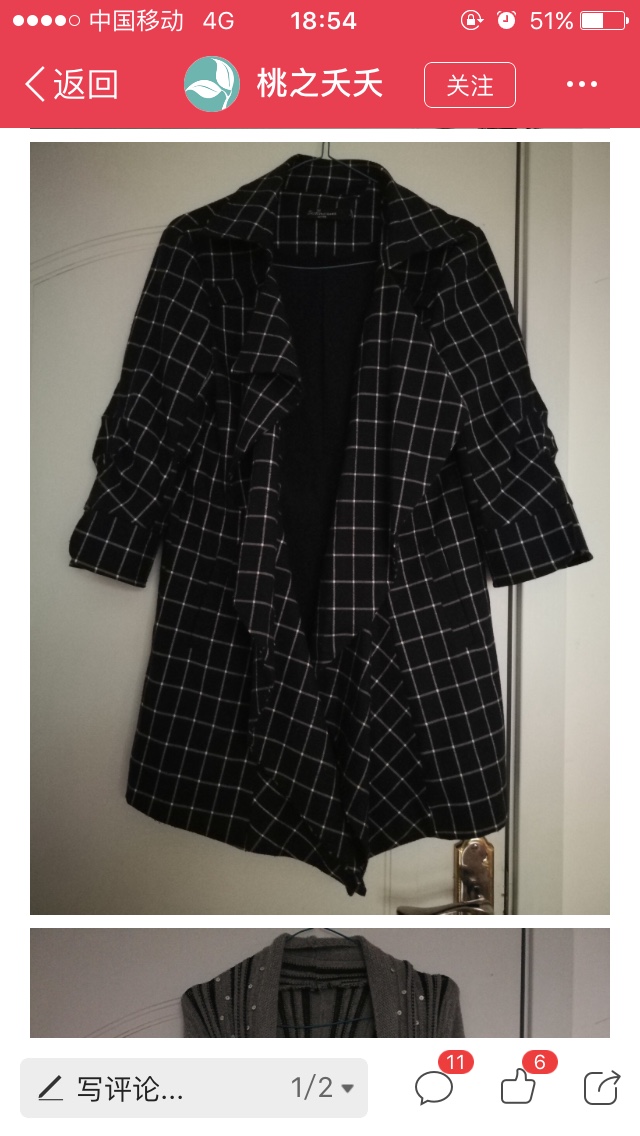Expand the 1/2 page selector
Screen dimensions: 640x1136
(322, 1087)
